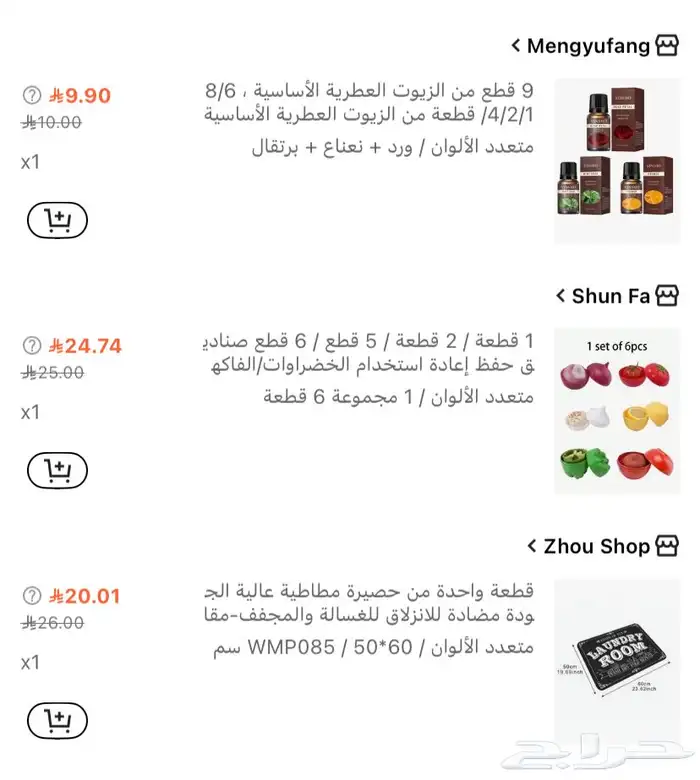Add the laundry room mat to cart
The width and height of the screenshot is (700, 780).
pos(57,720)
